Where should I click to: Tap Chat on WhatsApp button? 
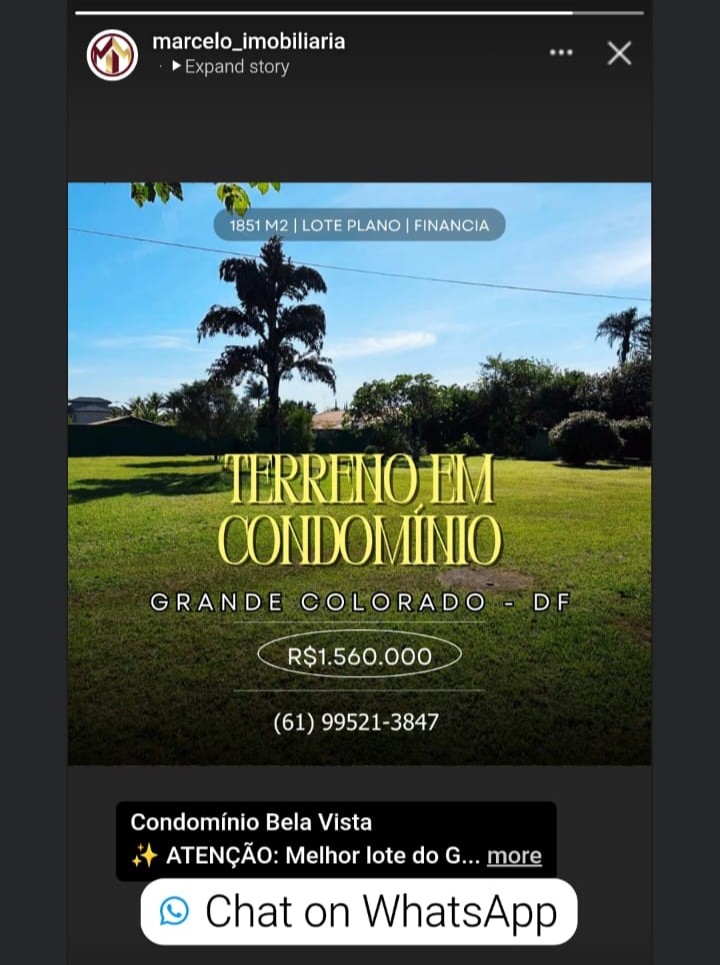point(359,911)
